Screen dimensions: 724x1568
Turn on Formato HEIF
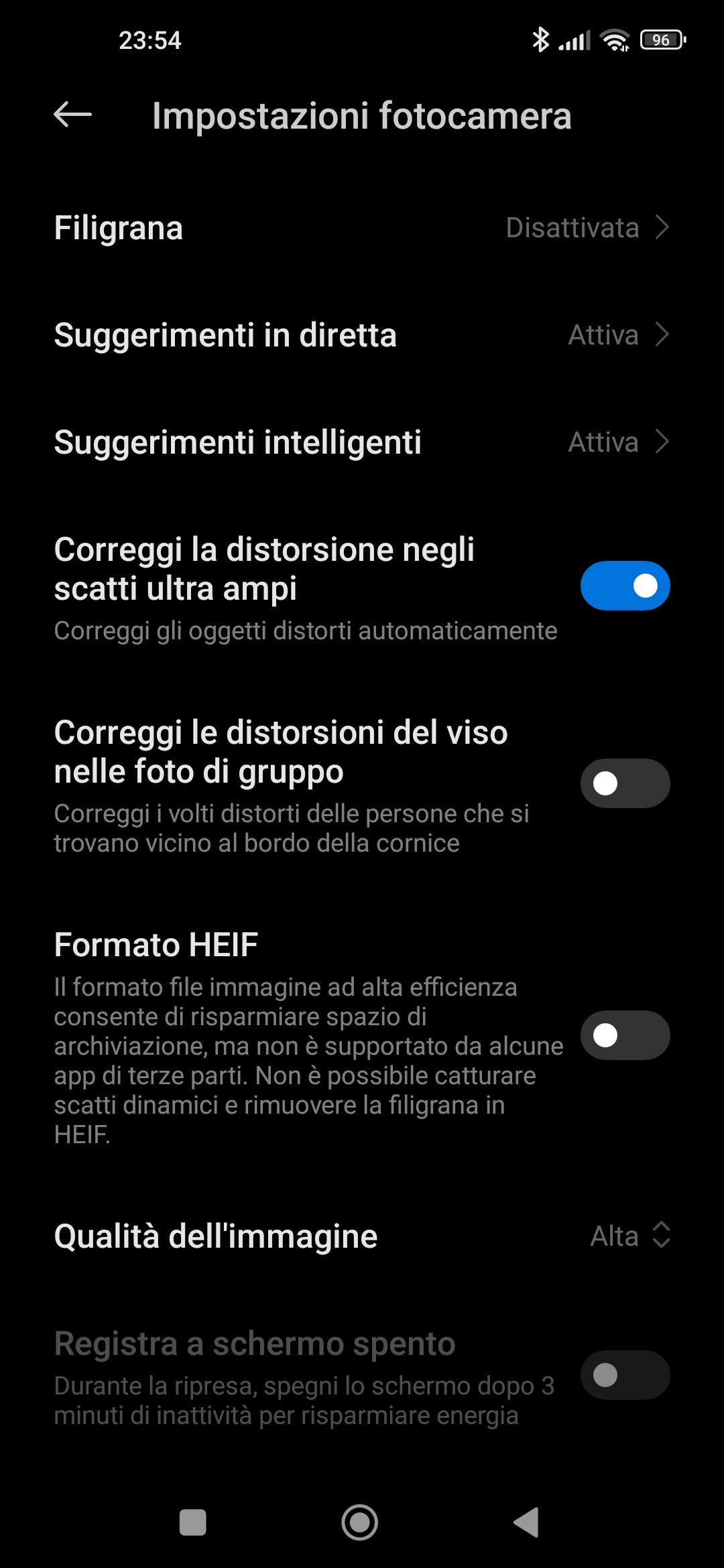click(x=625, y=1035)
